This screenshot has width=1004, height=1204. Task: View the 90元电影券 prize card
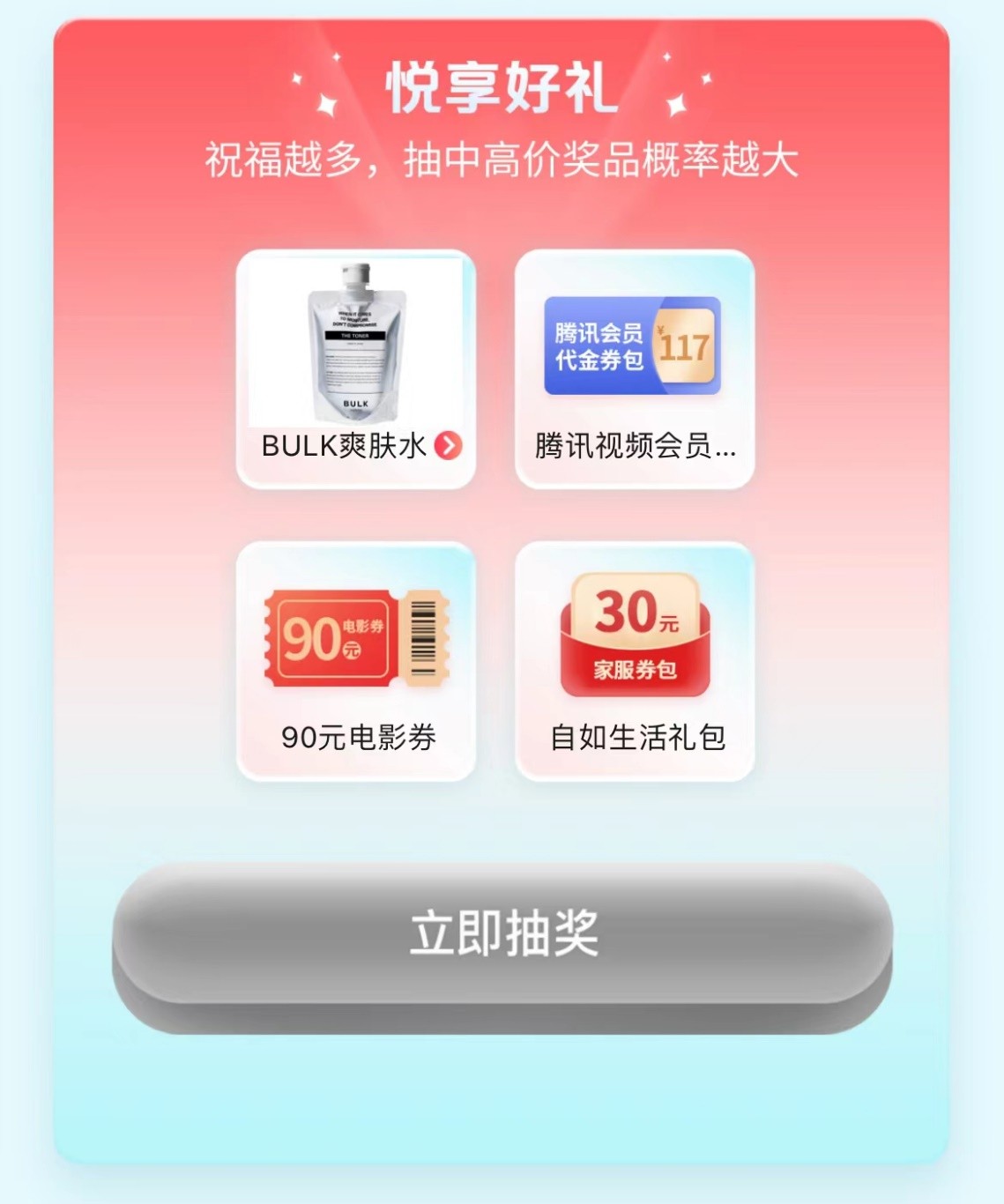pos(356,661)
